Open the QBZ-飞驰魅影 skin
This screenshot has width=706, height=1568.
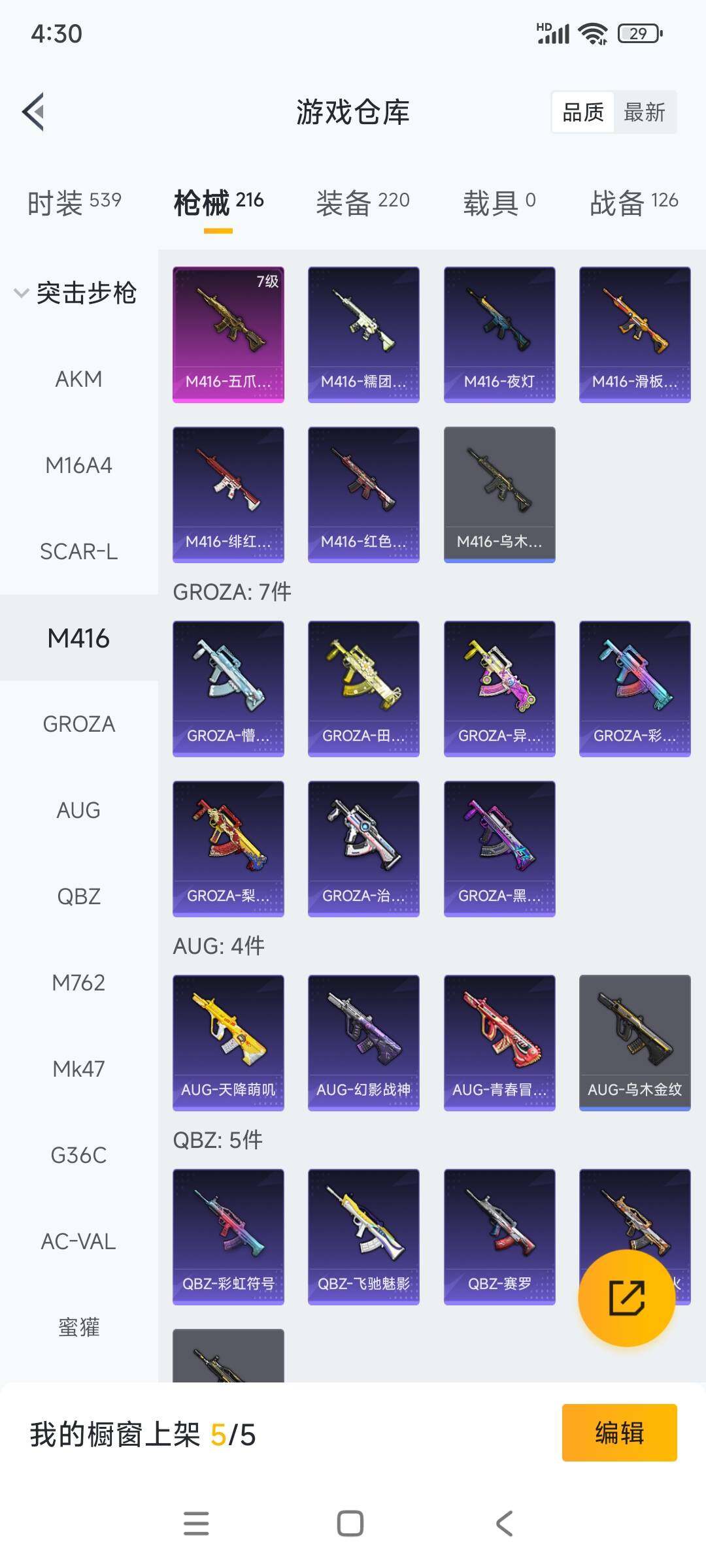[363, 1237]
